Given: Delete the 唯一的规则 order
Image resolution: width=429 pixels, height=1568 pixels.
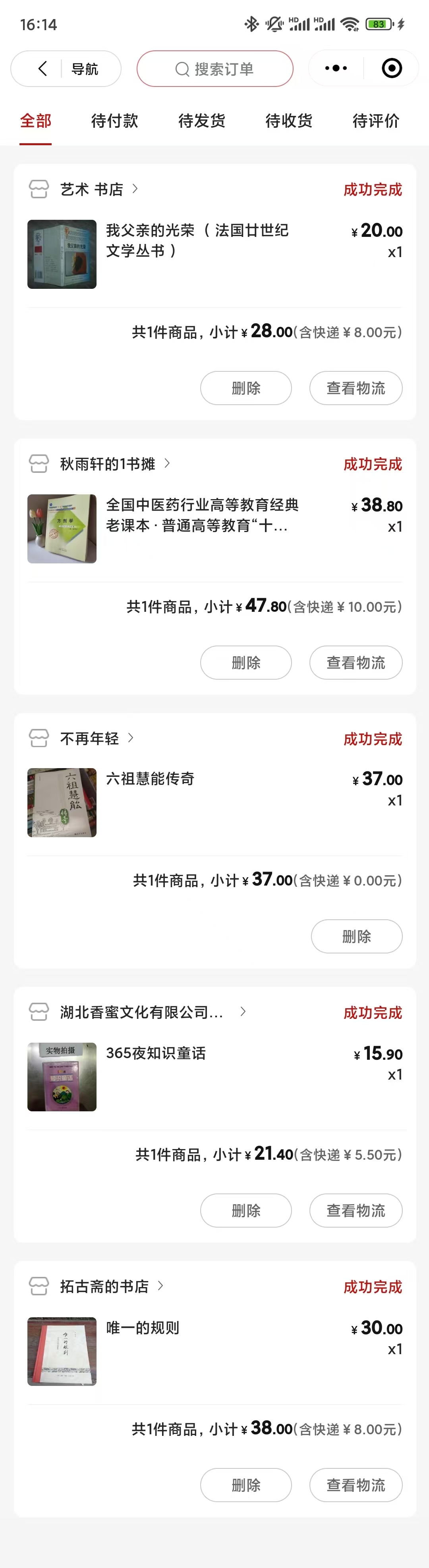Looking at the screenshot, I should click(x=245, y=1485).
